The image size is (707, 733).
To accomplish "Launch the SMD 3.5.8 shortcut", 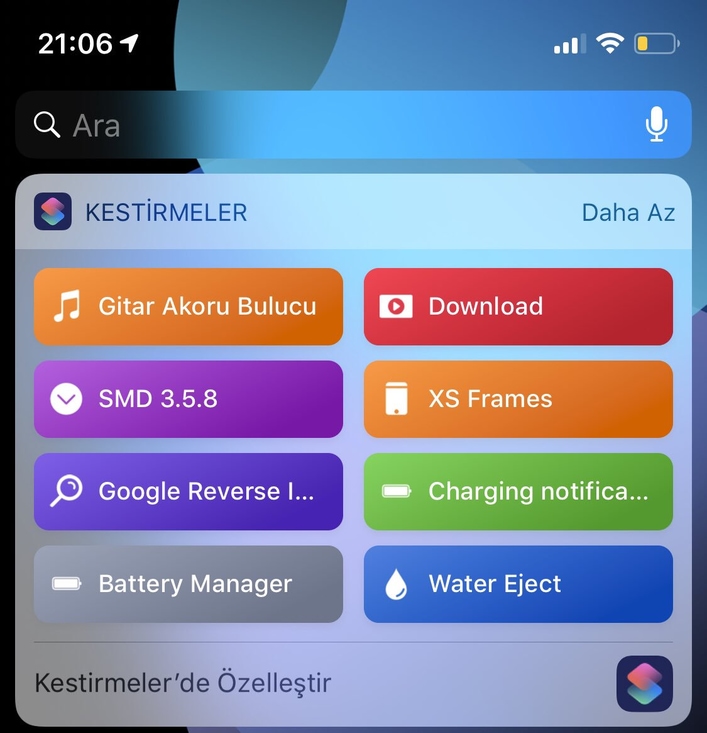I will 189,399.
